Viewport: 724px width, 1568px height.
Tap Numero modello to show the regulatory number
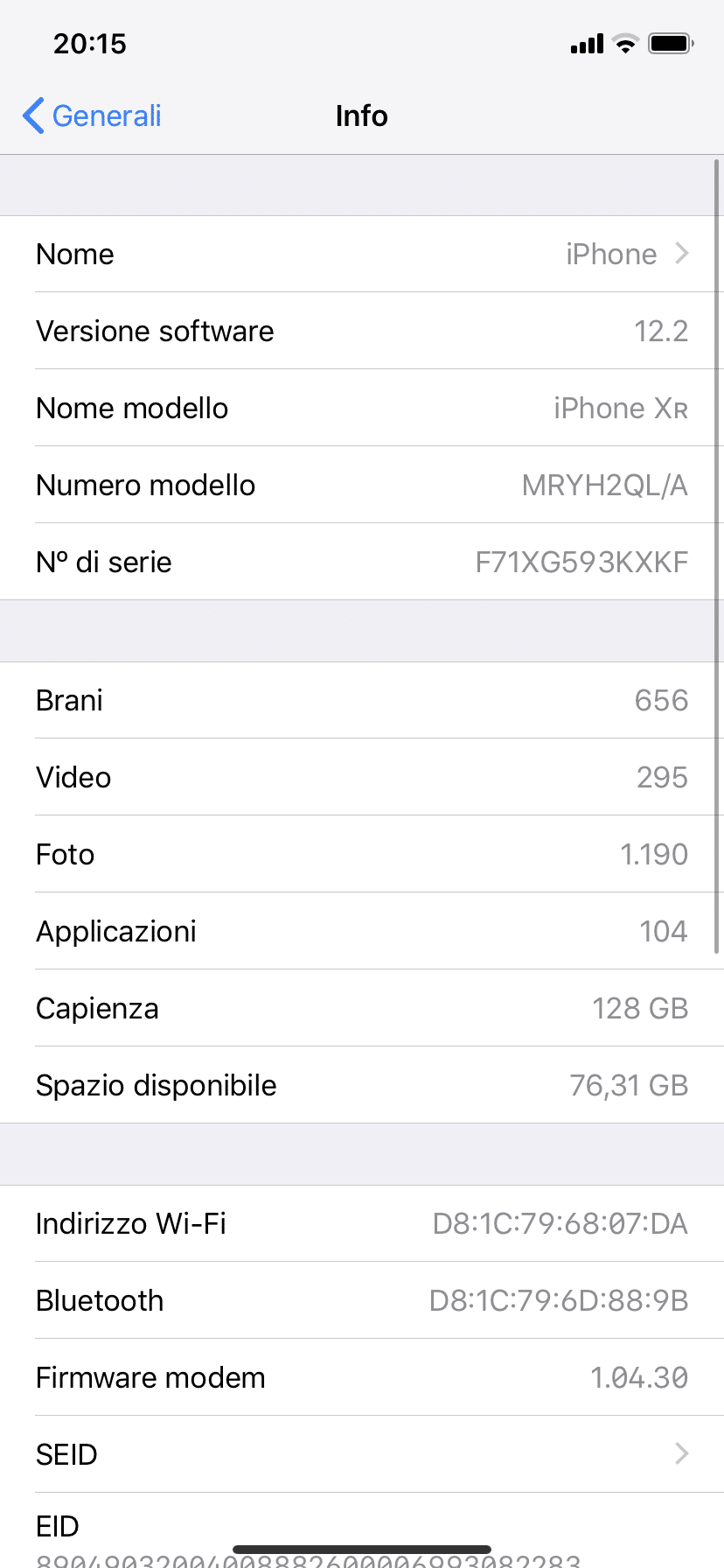tap(362, 485)
